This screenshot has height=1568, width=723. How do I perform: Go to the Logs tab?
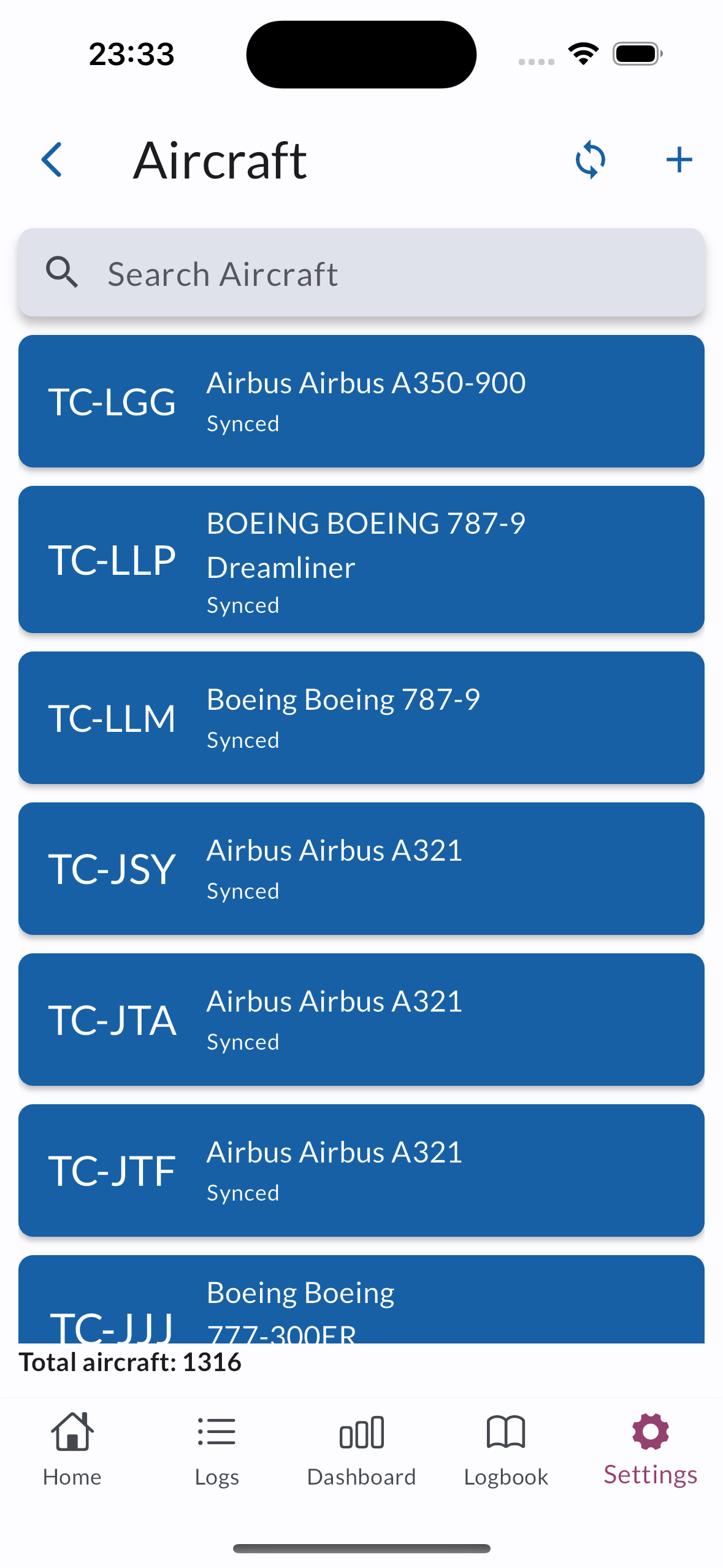point(216,1450)
